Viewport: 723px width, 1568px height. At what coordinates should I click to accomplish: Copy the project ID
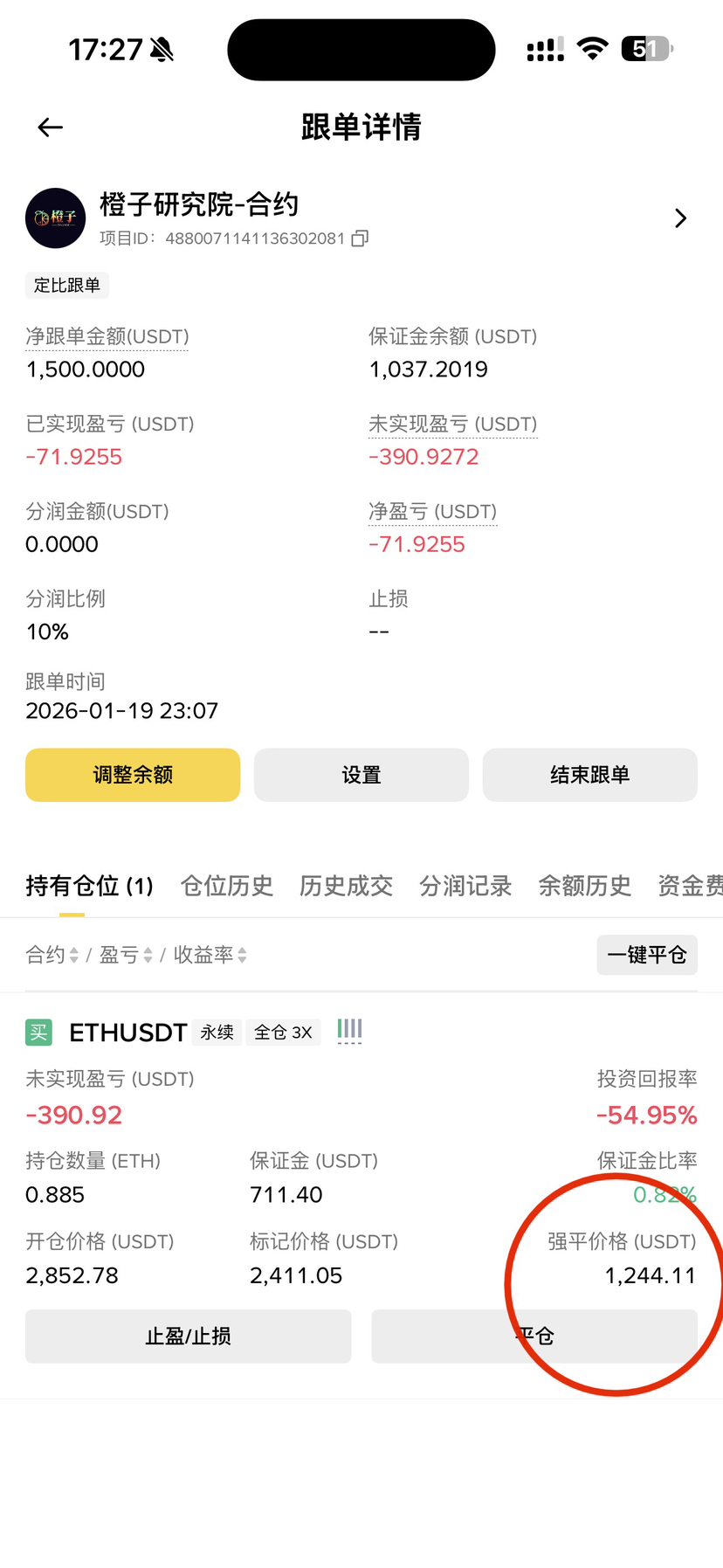[360, 238]
